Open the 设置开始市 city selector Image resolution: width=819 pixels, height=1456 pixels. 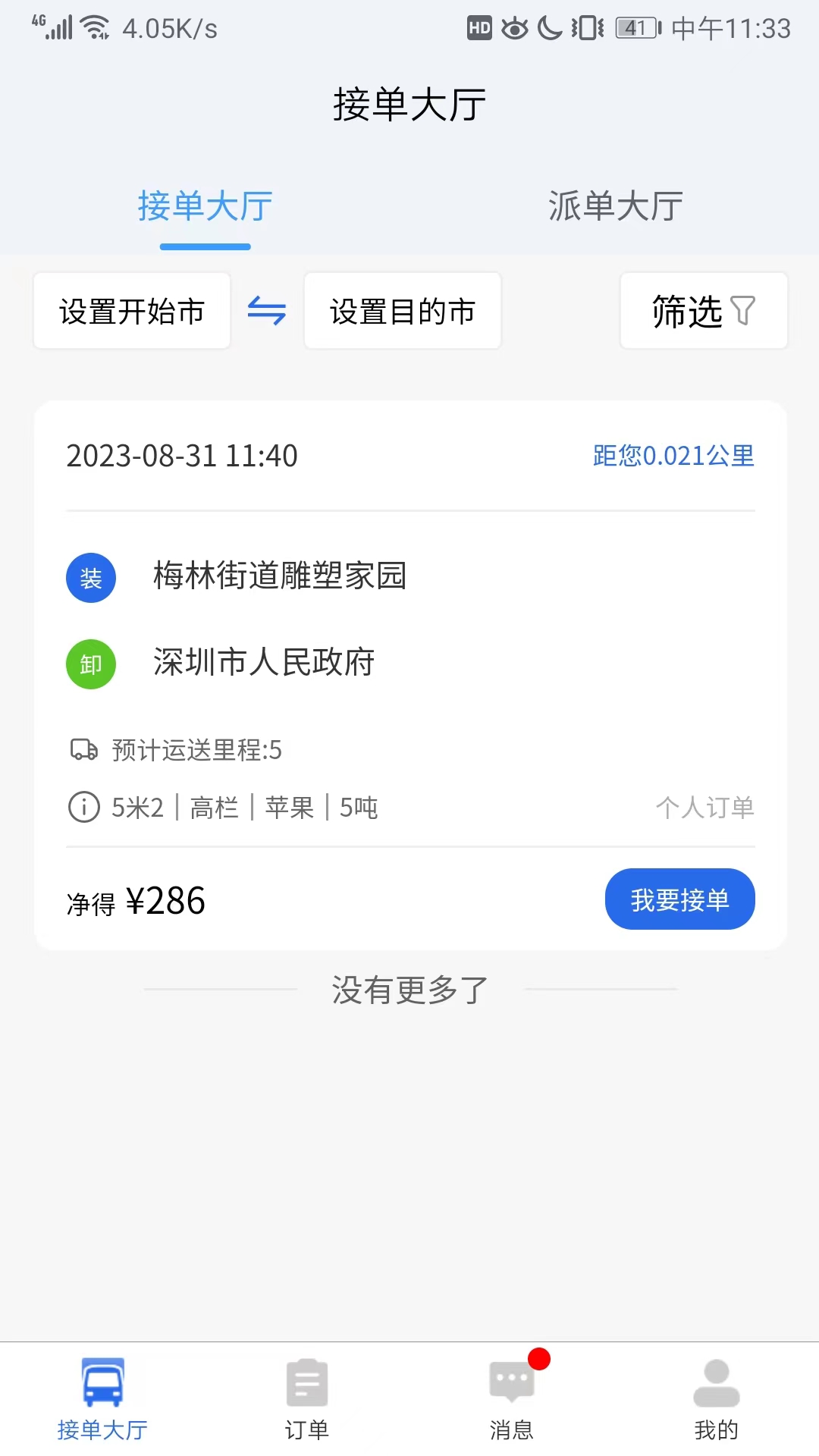pyautogui.click(x=131, y=311)
